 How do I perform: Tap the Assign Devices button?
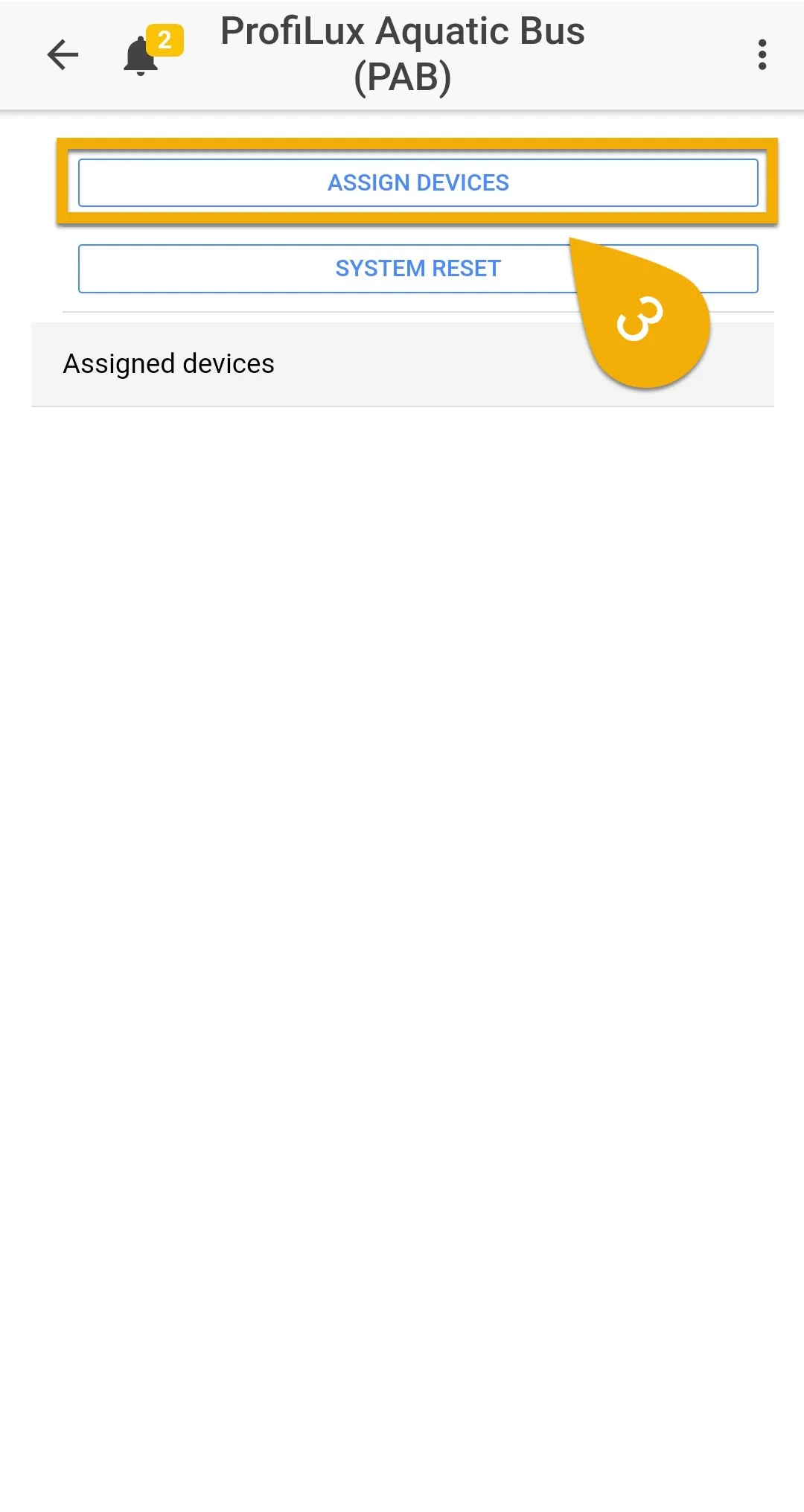418,182
